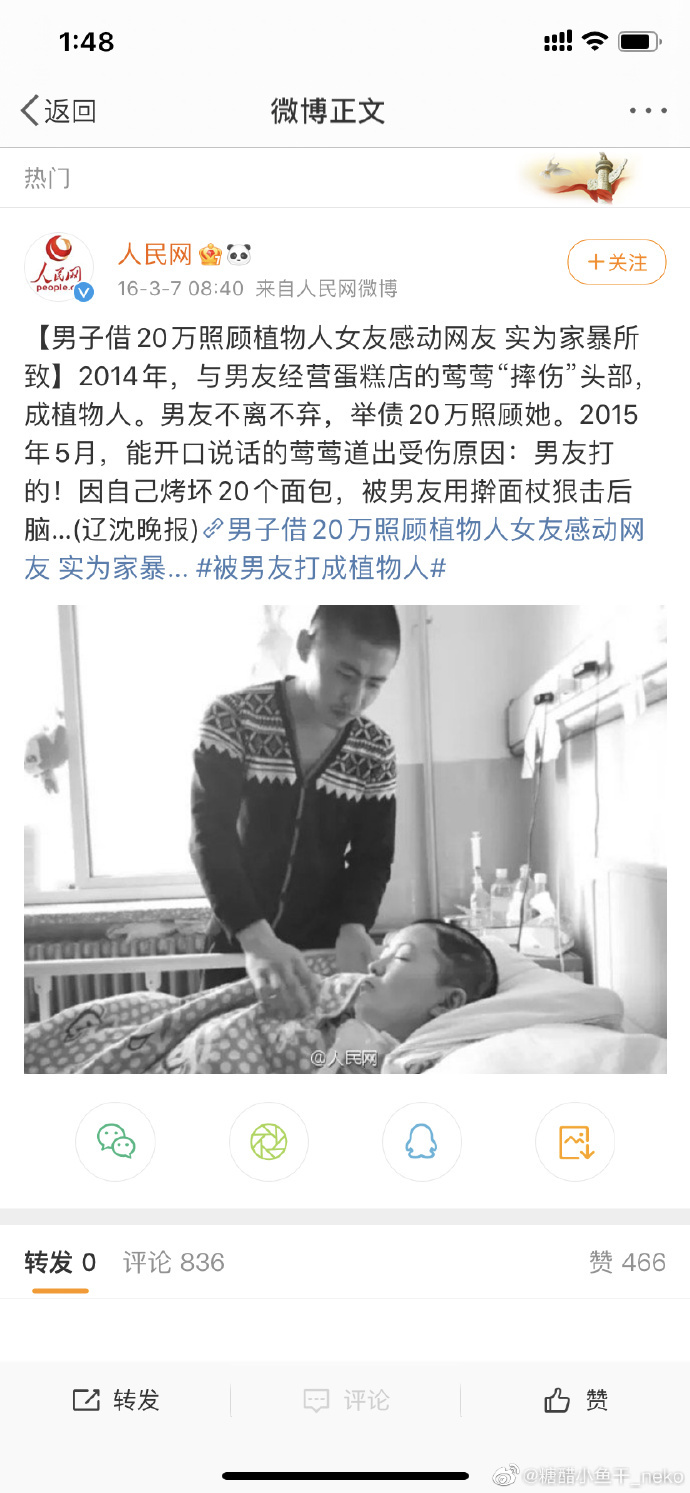Switch to 评论 836 tab
Viewport: 690px width, 1493px height.
pos(173,1262)
